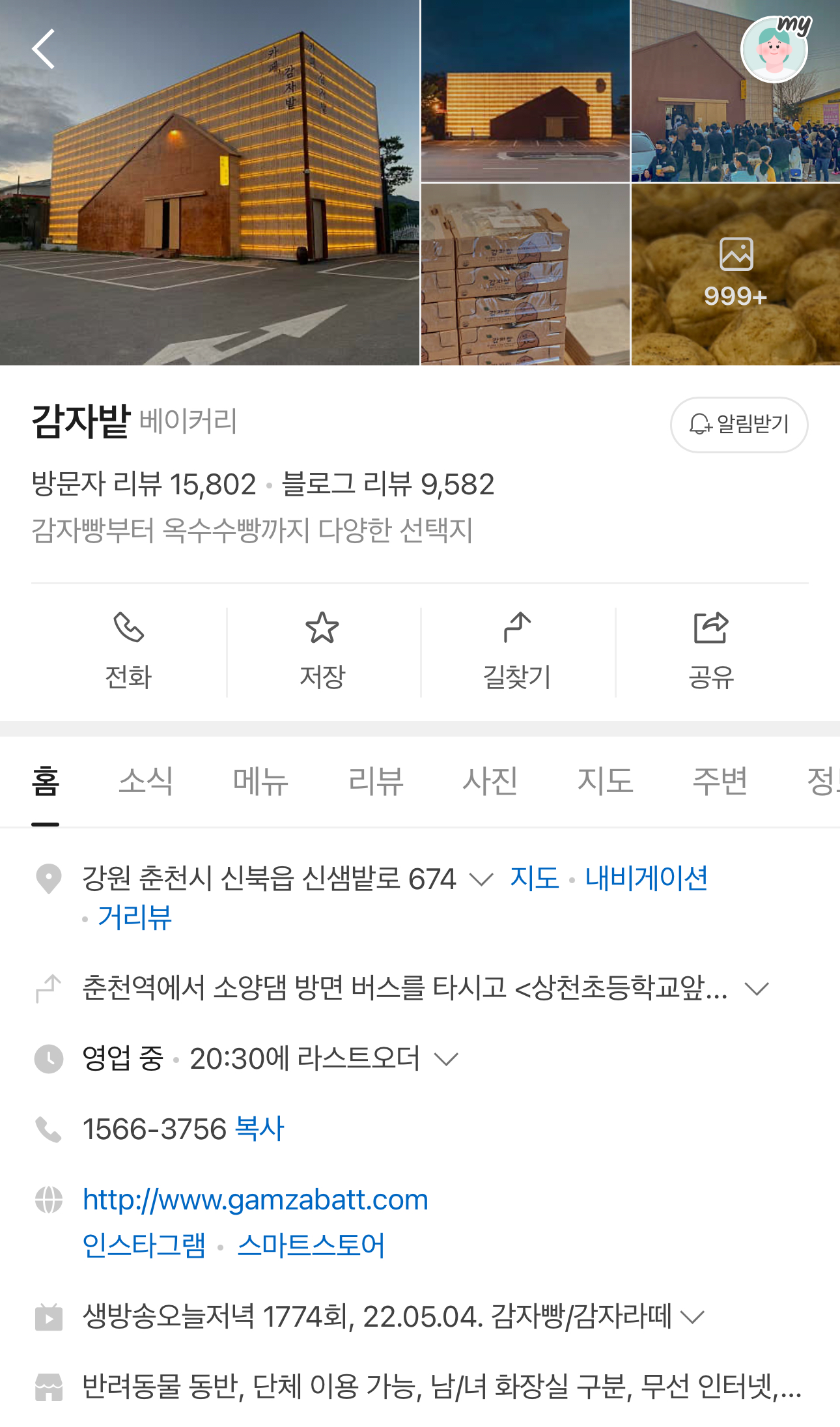
Task: Select the 사진 tab
Action: tap(490, 781)
